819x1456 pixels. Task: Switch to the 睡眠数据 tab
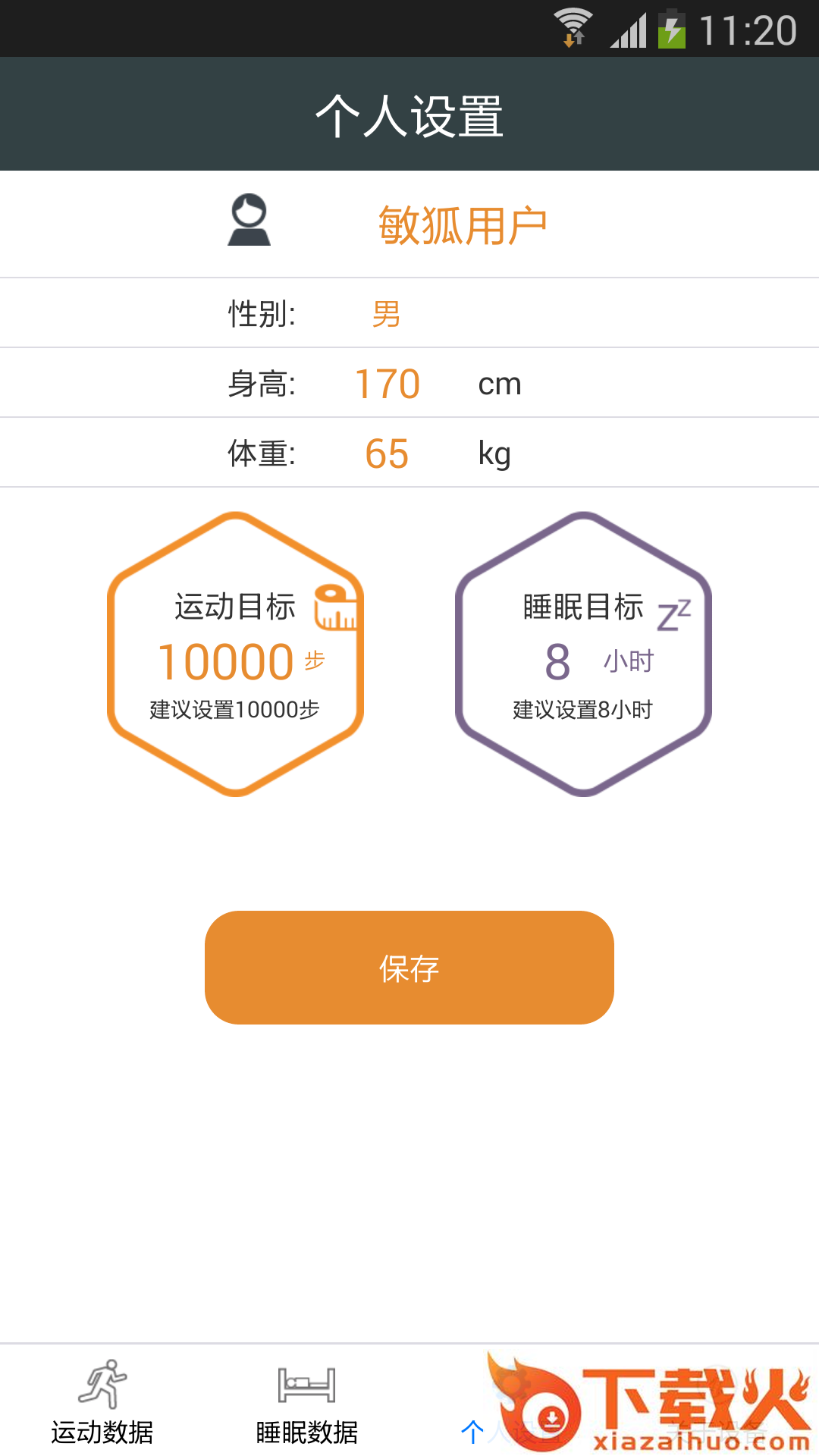click(x=306, y=1401)
